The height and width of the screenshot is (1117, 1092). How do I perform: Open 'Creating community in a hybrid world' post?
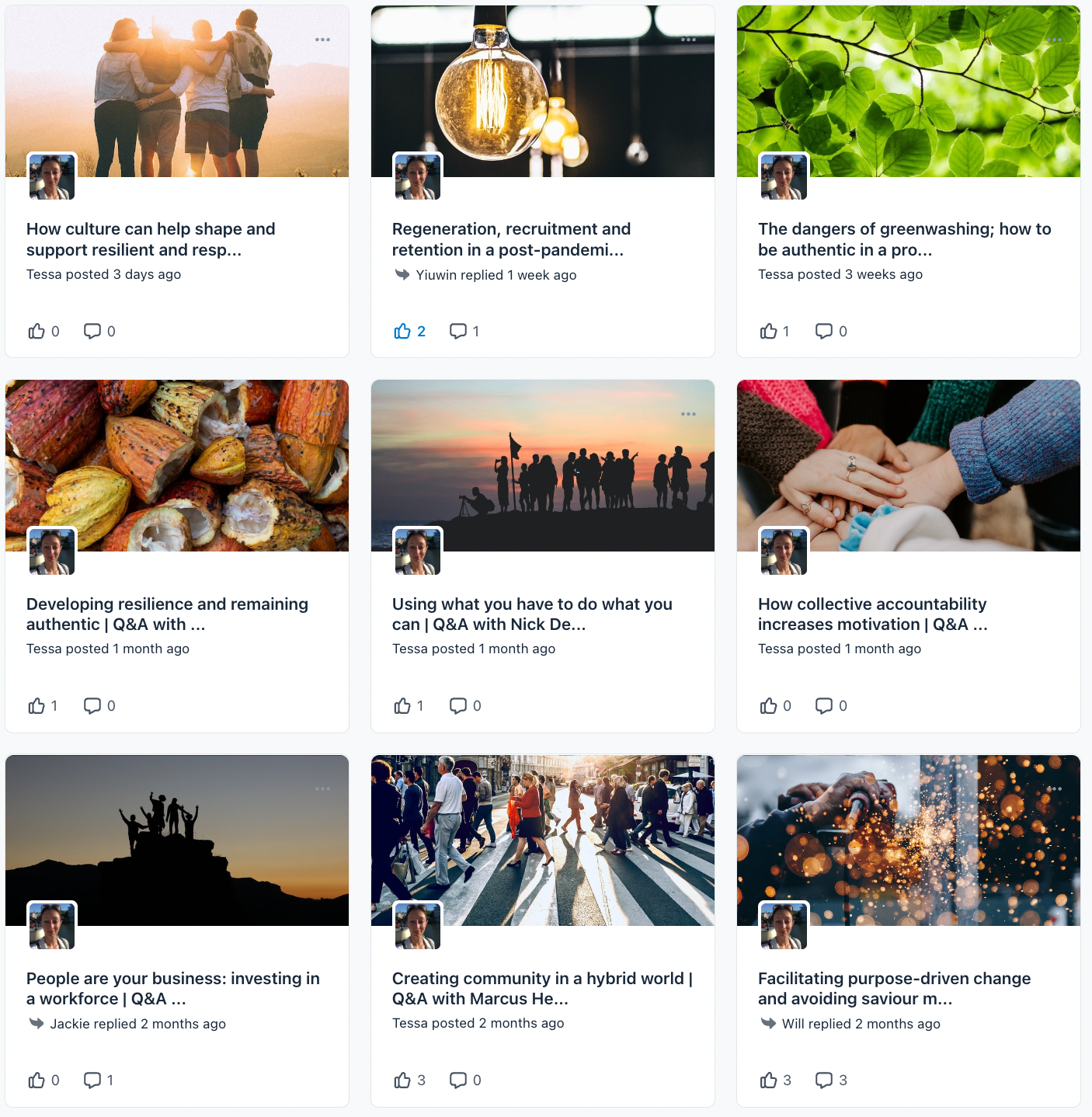click(x=541, y=988)
